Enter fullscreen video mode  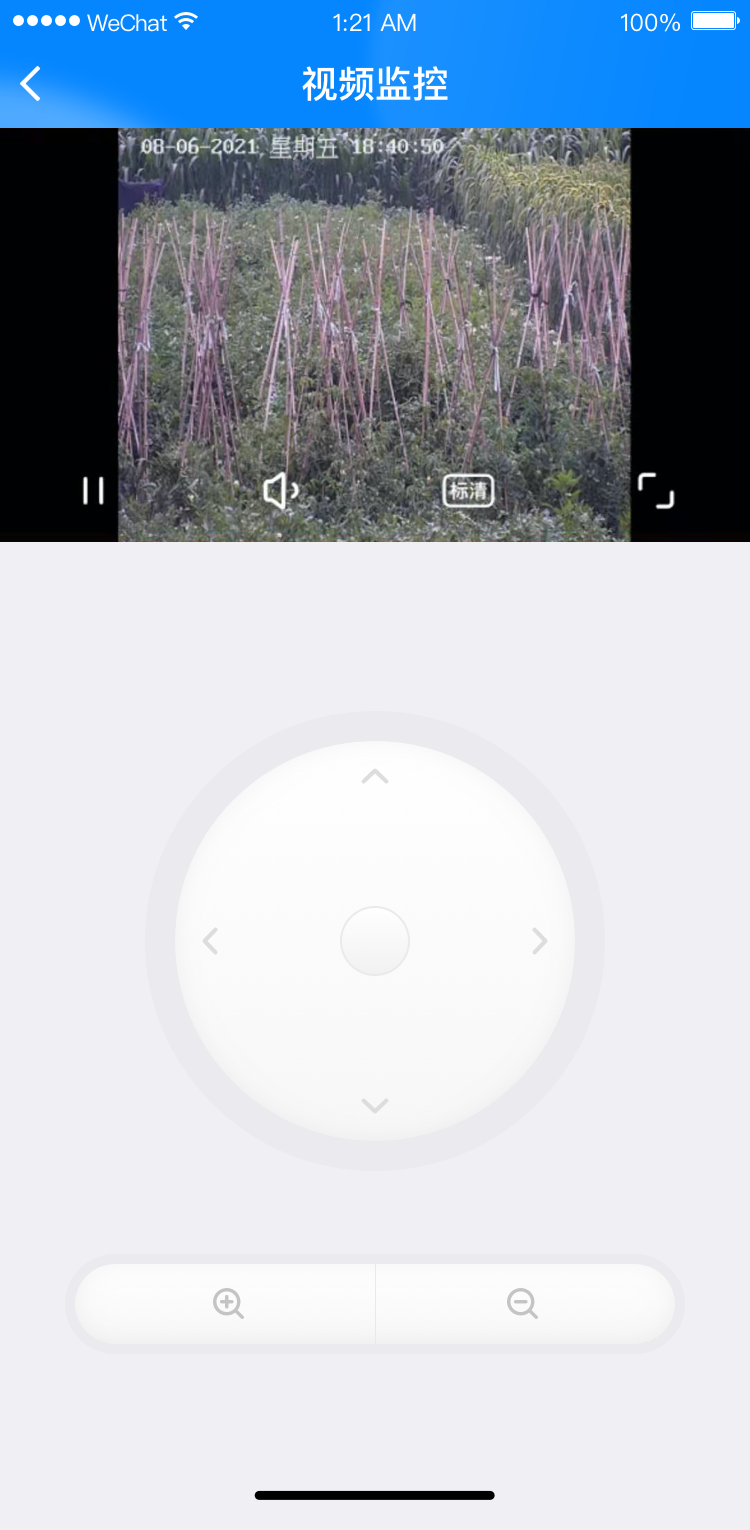656,490
